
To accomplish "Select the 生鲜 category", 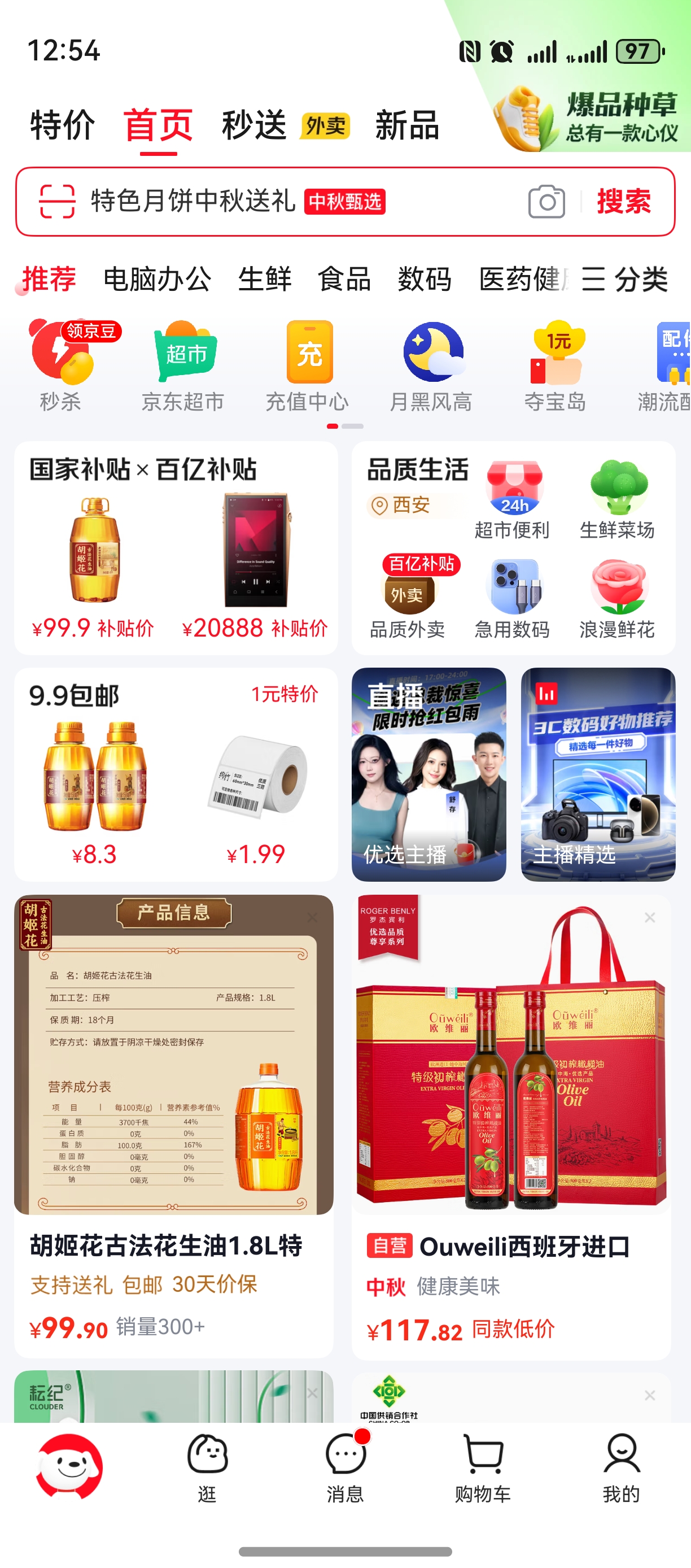I will tap(265, 280).
